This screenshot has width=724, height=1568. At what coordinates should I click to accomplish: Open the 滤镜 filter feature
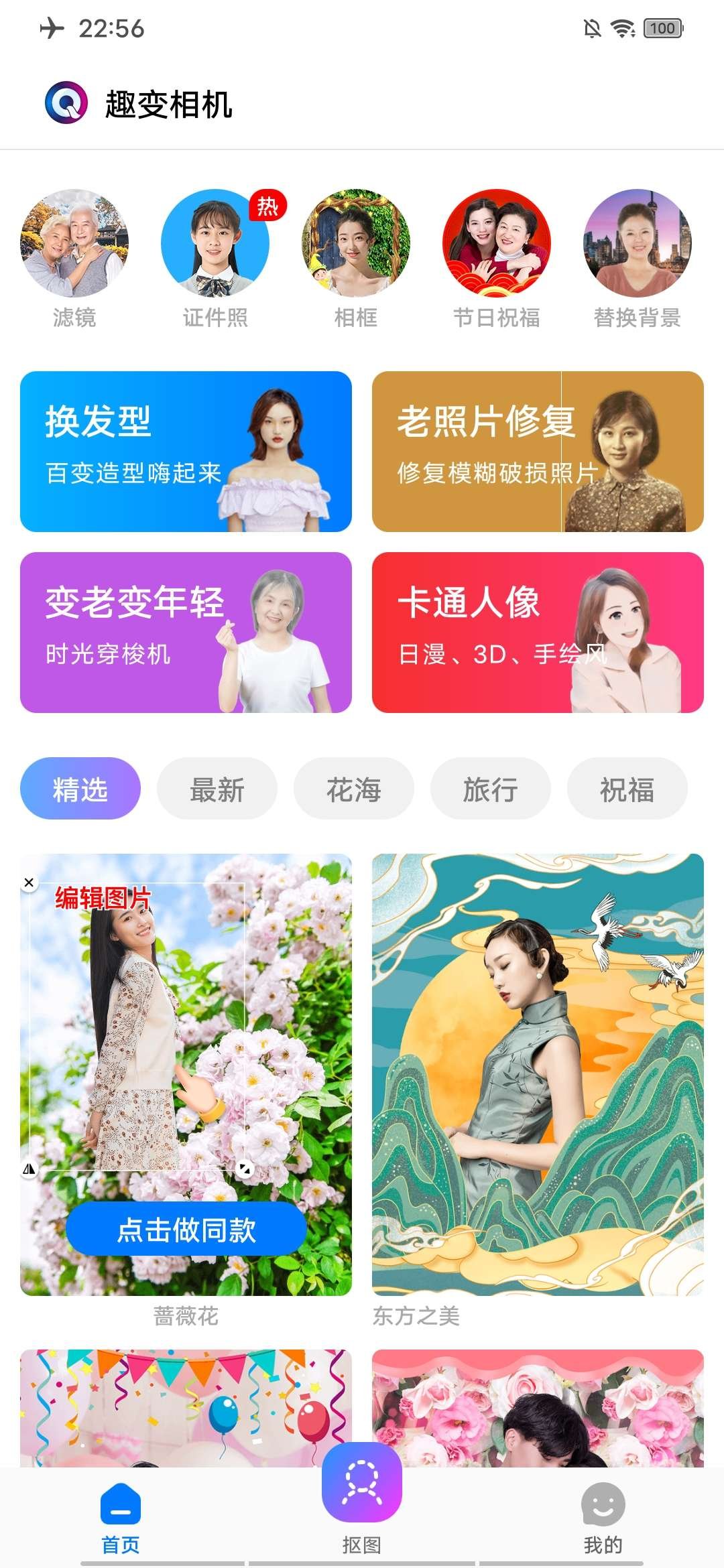pos(74,258)
